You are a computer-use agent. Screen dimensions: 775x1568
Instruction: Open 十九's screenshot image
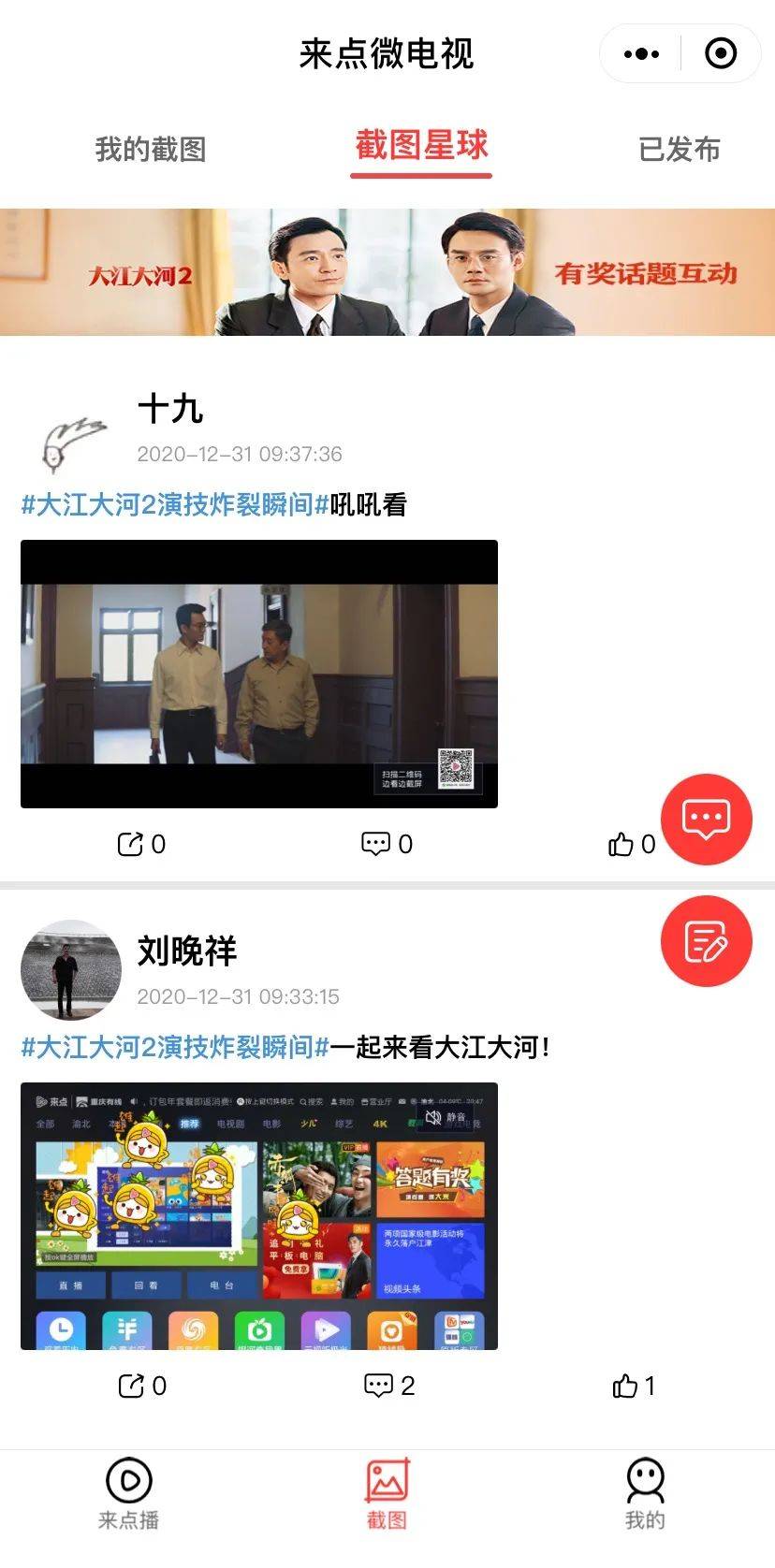coord(259,674)
